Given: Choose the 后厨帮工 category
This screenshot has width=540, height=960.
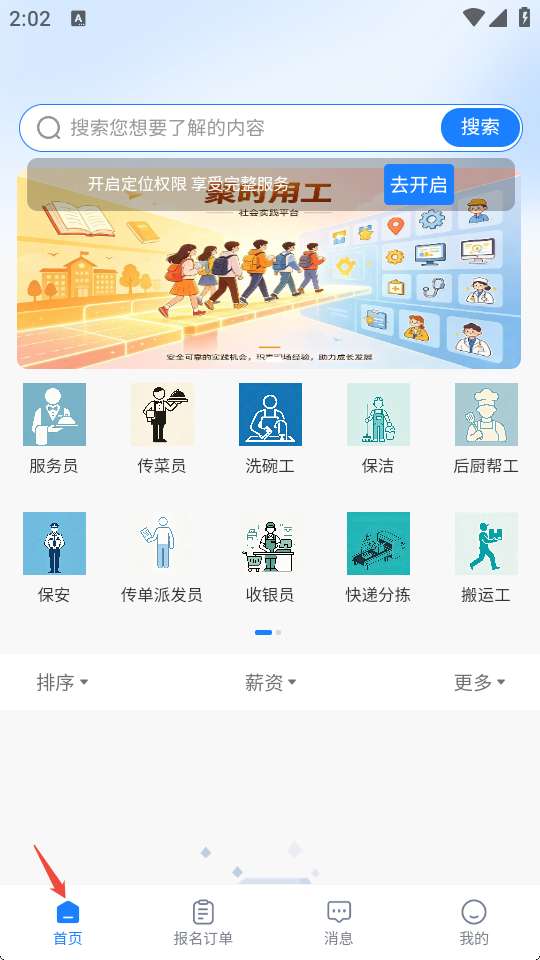Looking at the screenshot, I should tap(486, 428).
